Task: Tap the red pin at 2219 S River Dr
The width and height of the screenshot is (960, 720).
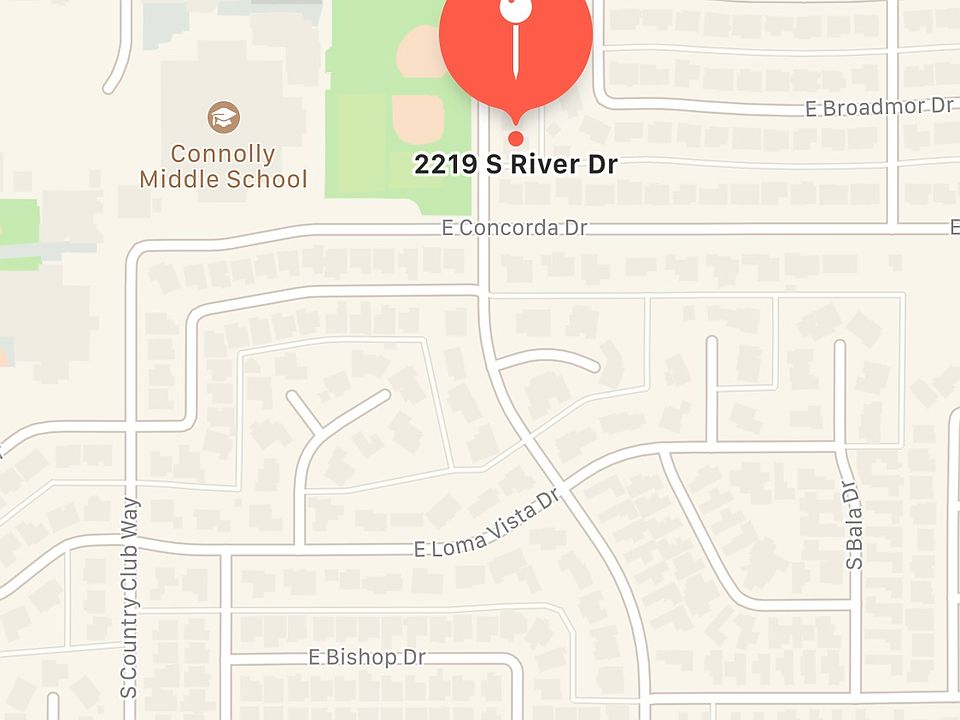Action: pyautogui.click(x=515, y=45)
